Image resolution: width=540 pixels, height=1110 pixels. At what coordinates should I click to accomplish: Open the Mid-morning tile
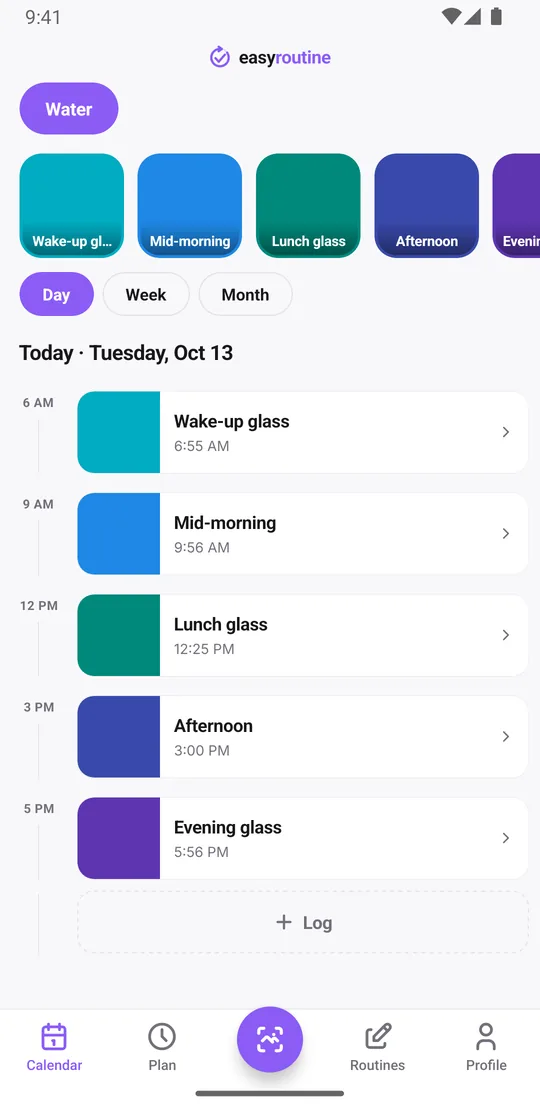tap(190, 205)
